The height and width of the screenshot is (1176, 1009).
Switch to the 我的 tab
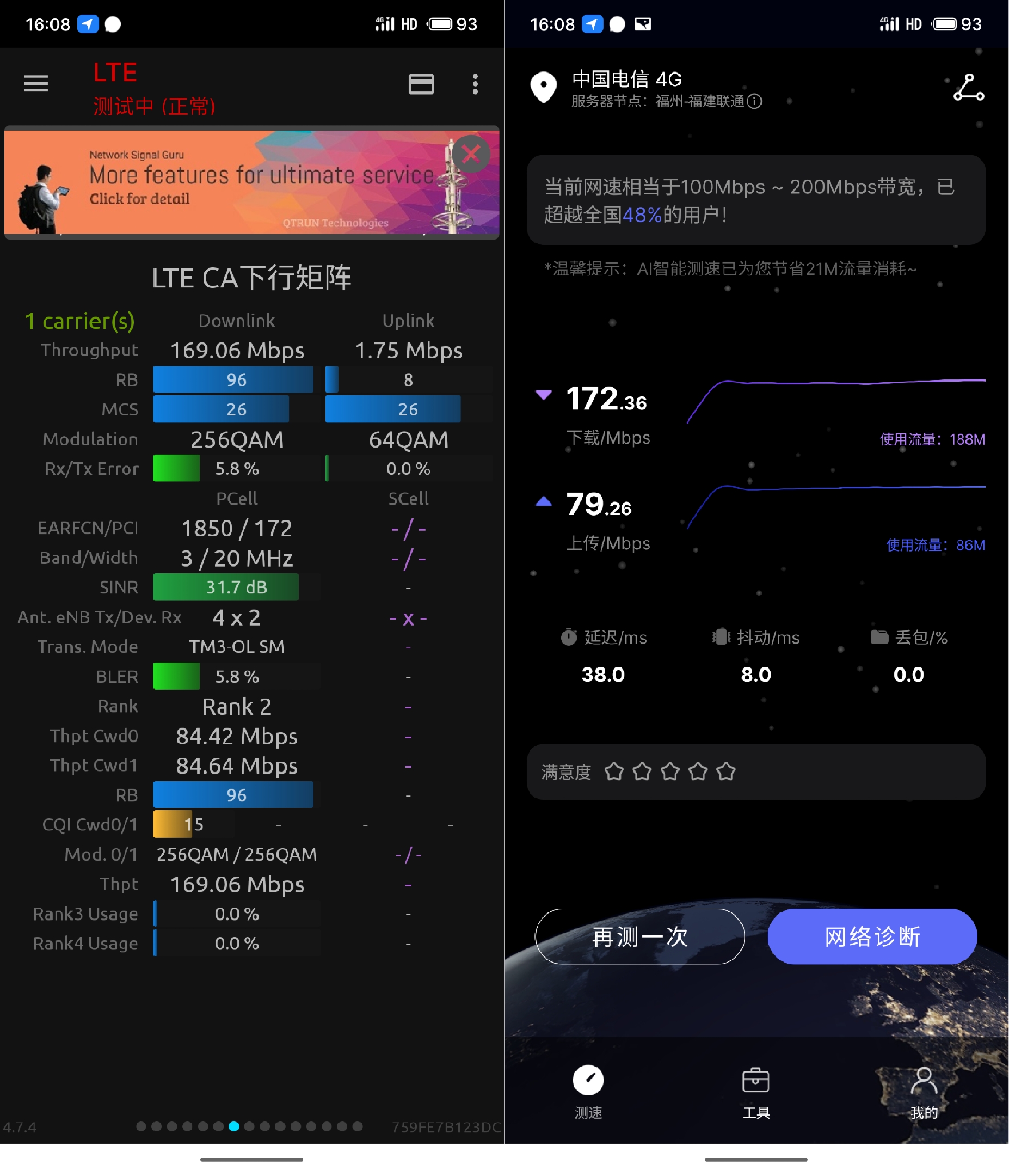coord(924,1091)
